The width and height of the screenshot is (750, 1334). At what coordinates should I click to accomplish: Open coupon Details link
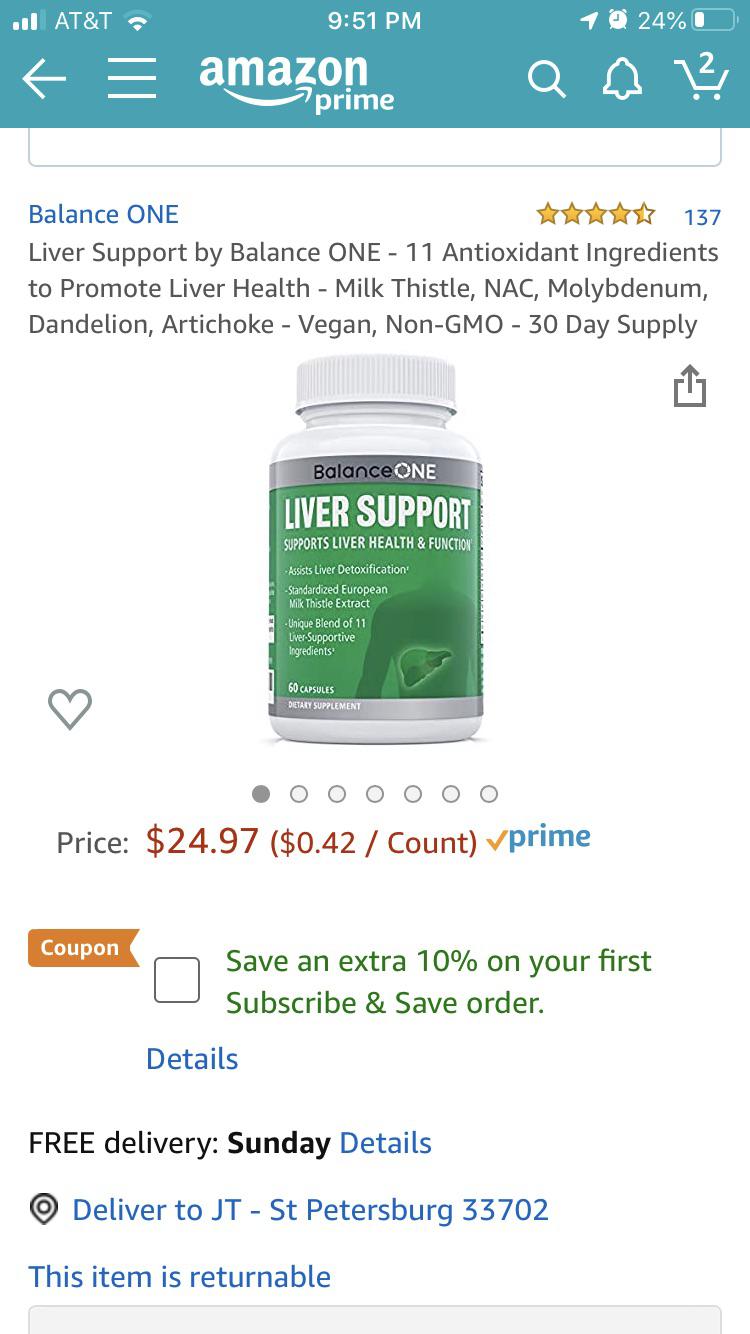point(192,1059)
